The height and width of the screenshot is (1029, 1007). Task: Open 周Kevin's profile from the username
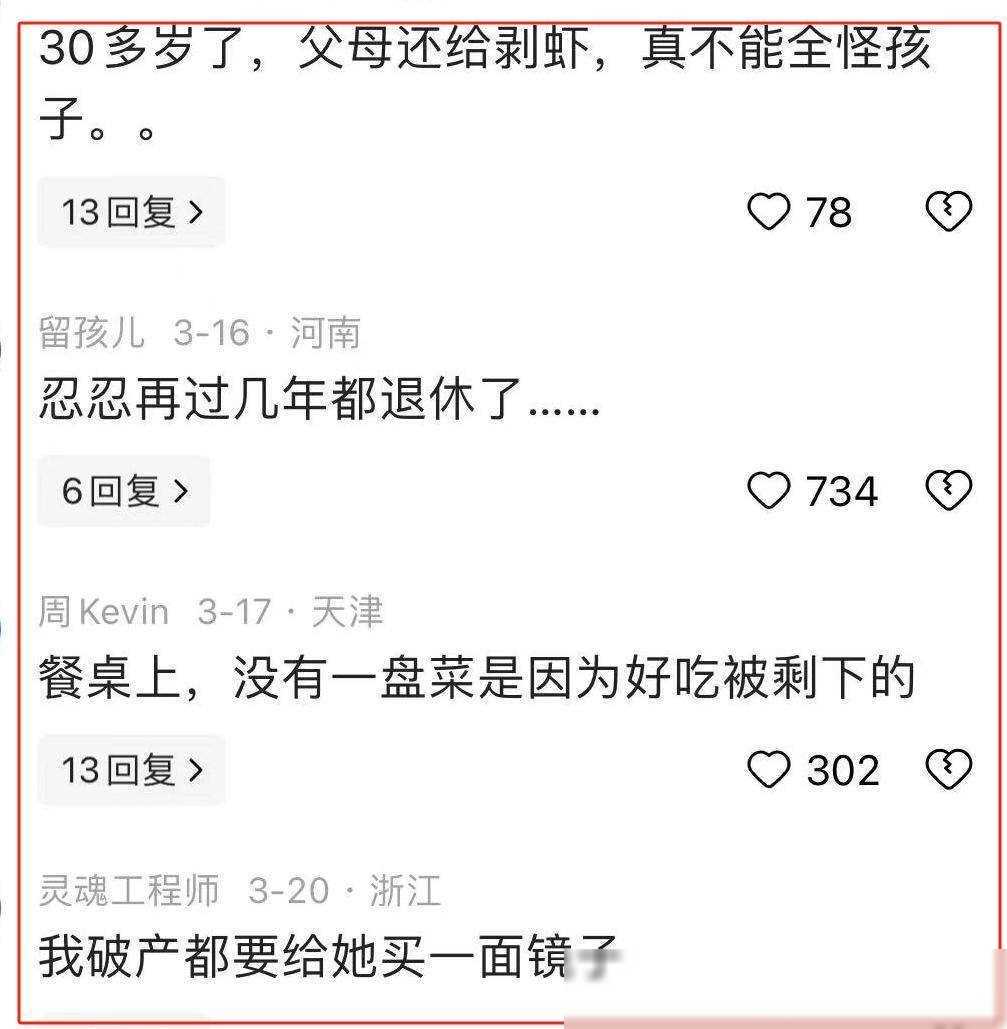(x=104, y=611)
